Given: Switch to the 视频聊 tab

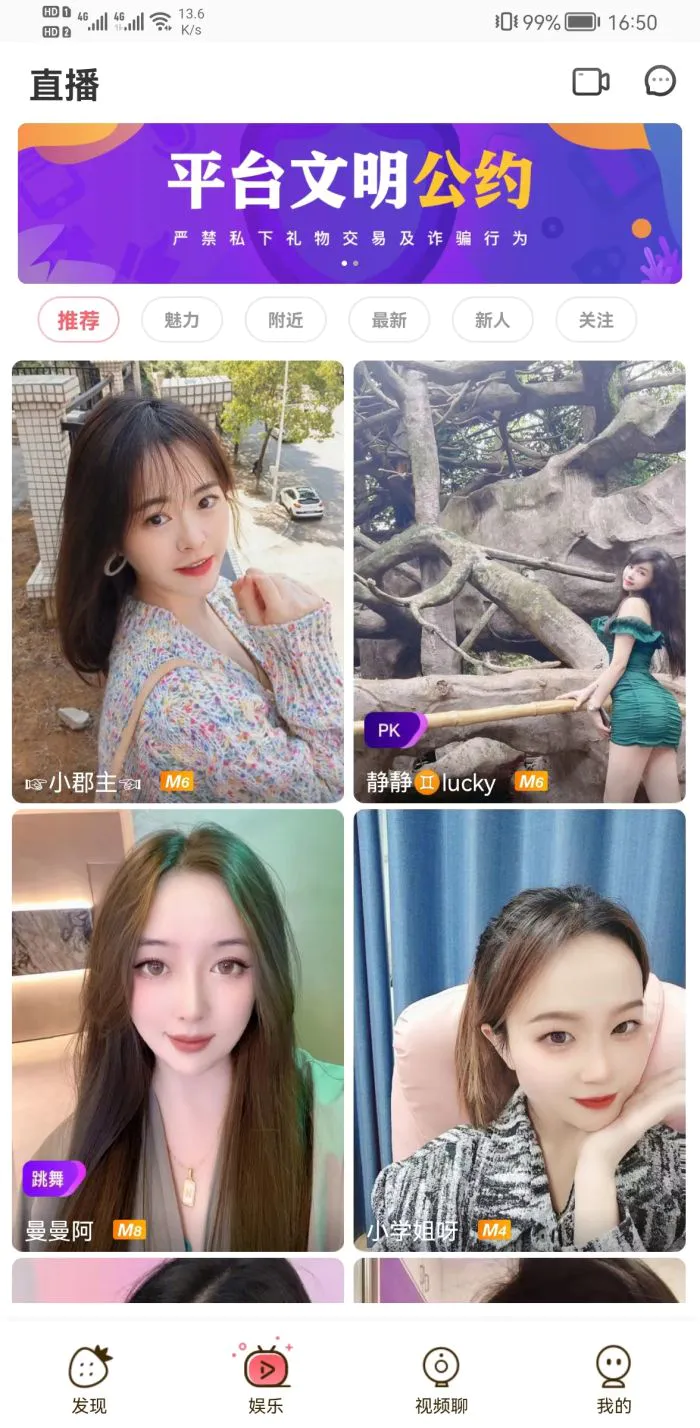Looking at the screenshot, I should pyautogui.click(x=441, y=1380).
